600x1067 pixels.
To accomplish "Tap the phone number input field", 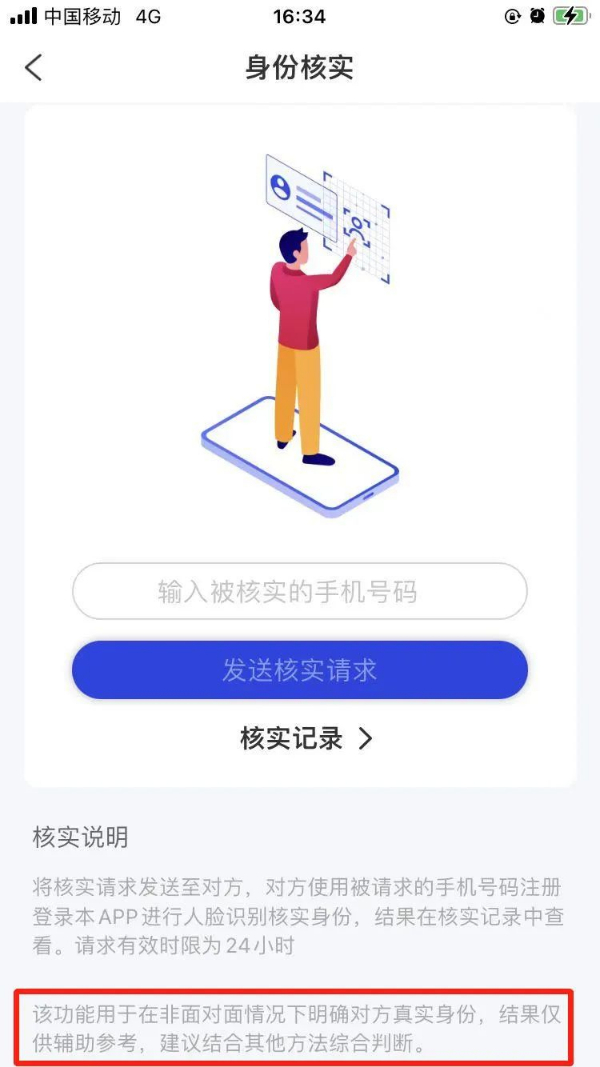I will pyautogui.click(x=299, y=592).
